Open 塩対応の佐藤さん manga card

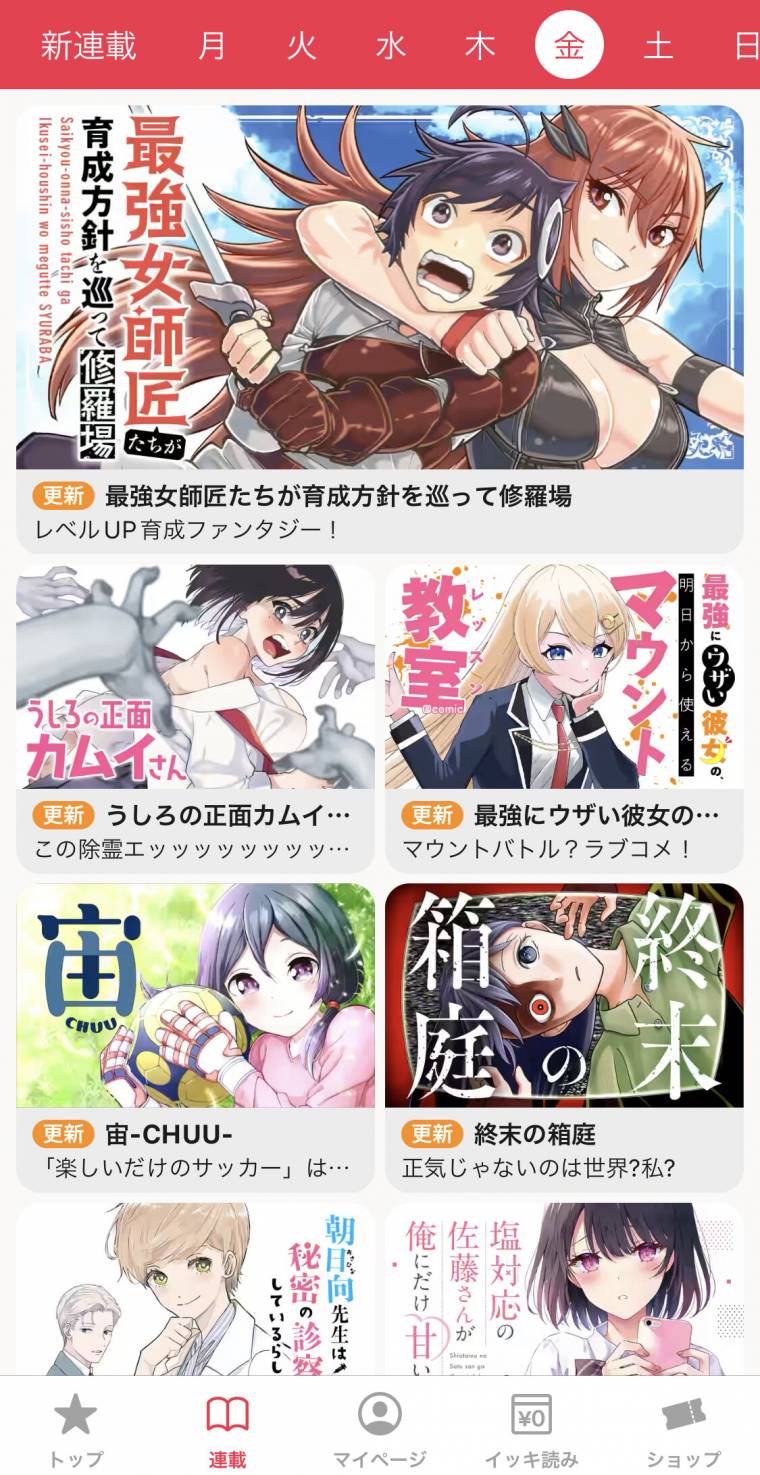(564, 1288)
